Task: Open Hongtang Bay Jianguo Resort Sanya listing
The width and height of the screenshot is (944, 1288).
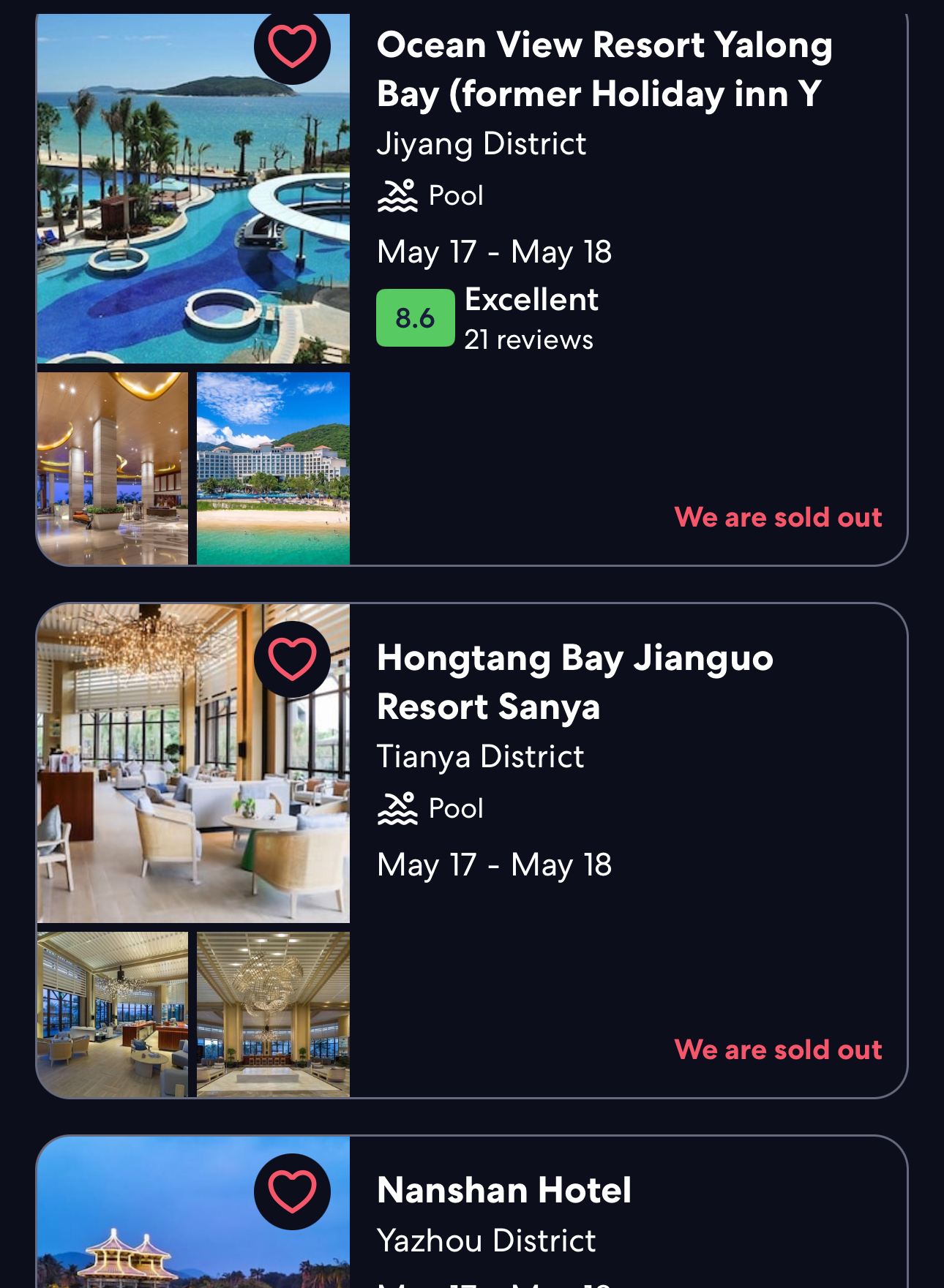Action: [574, 682]
